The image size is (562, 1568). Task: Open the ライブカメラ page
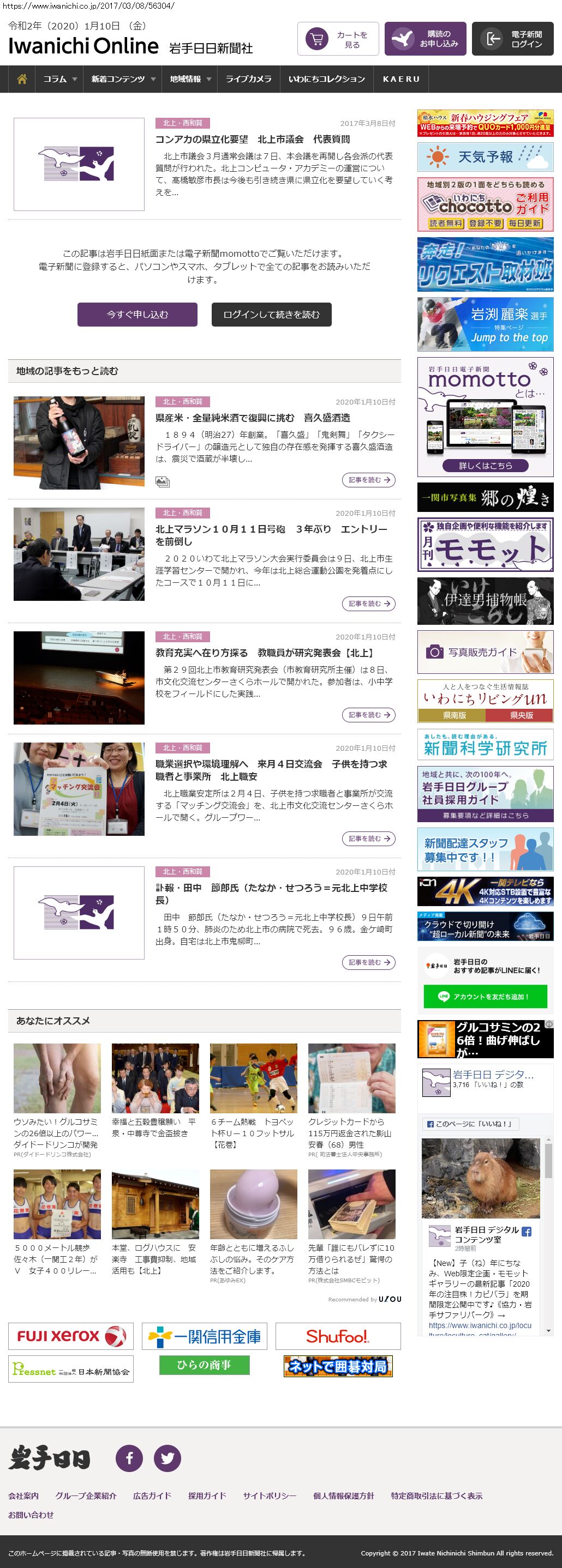click(x=248, y=79)
